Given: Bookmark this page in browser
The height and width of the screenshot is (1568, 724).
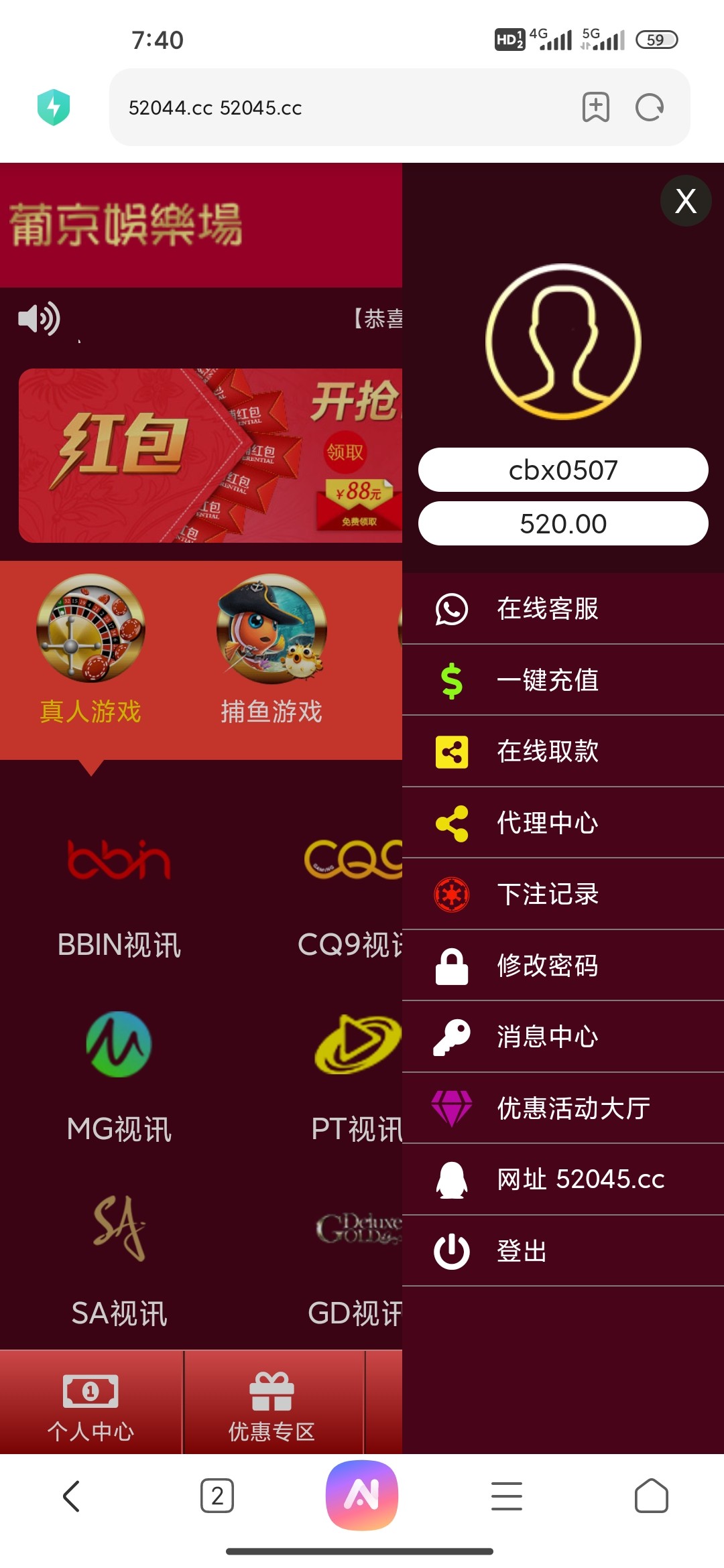Looking at the screenshot, I should coord(595,107).
